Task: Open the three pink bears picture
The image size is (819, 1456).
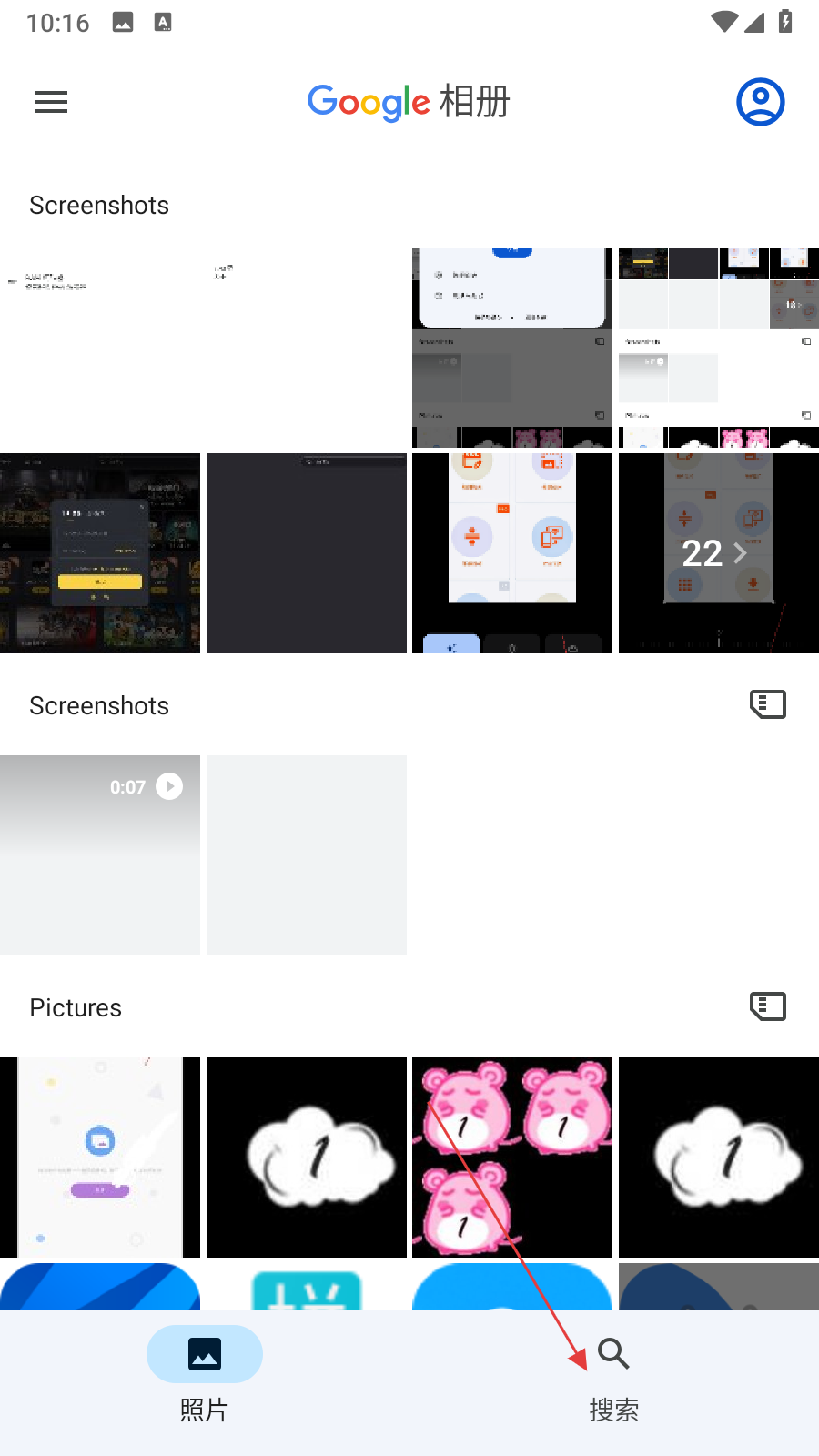Action: click(x=511, y=1157)
